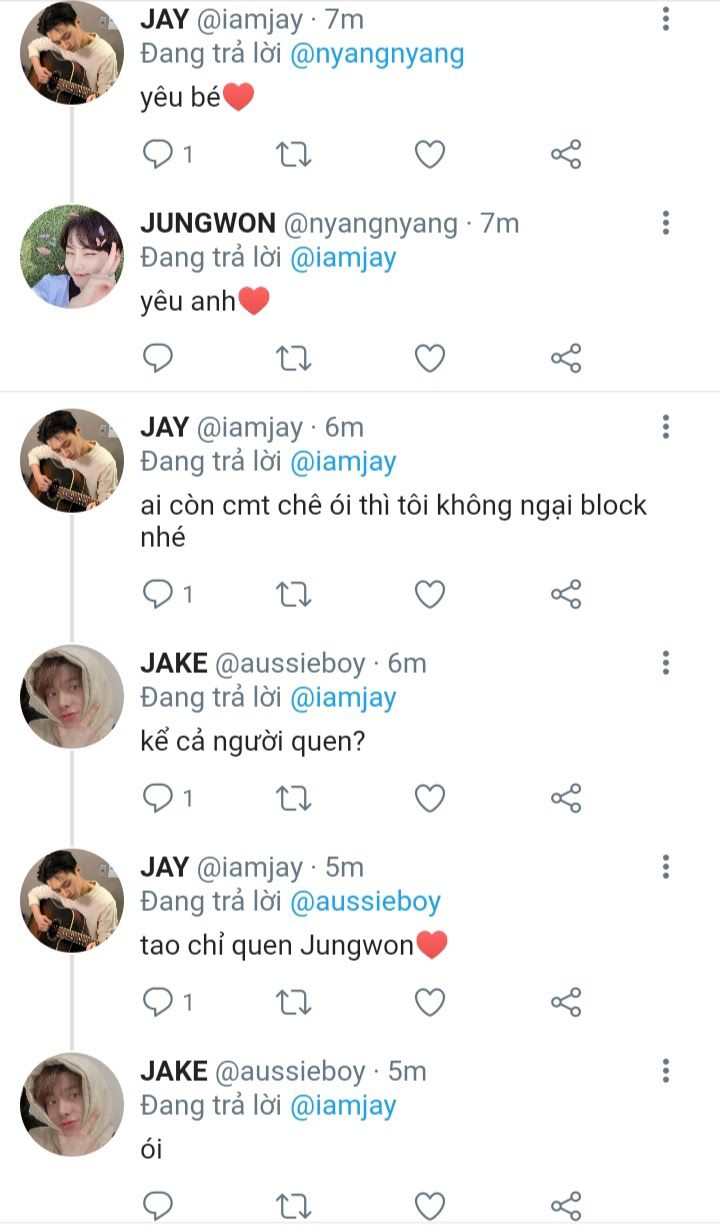Retweet Jake's "kể cả người quen?" reply
Image resolution: width=720 pixels, height=1232 pixels.
click(293, 798)
